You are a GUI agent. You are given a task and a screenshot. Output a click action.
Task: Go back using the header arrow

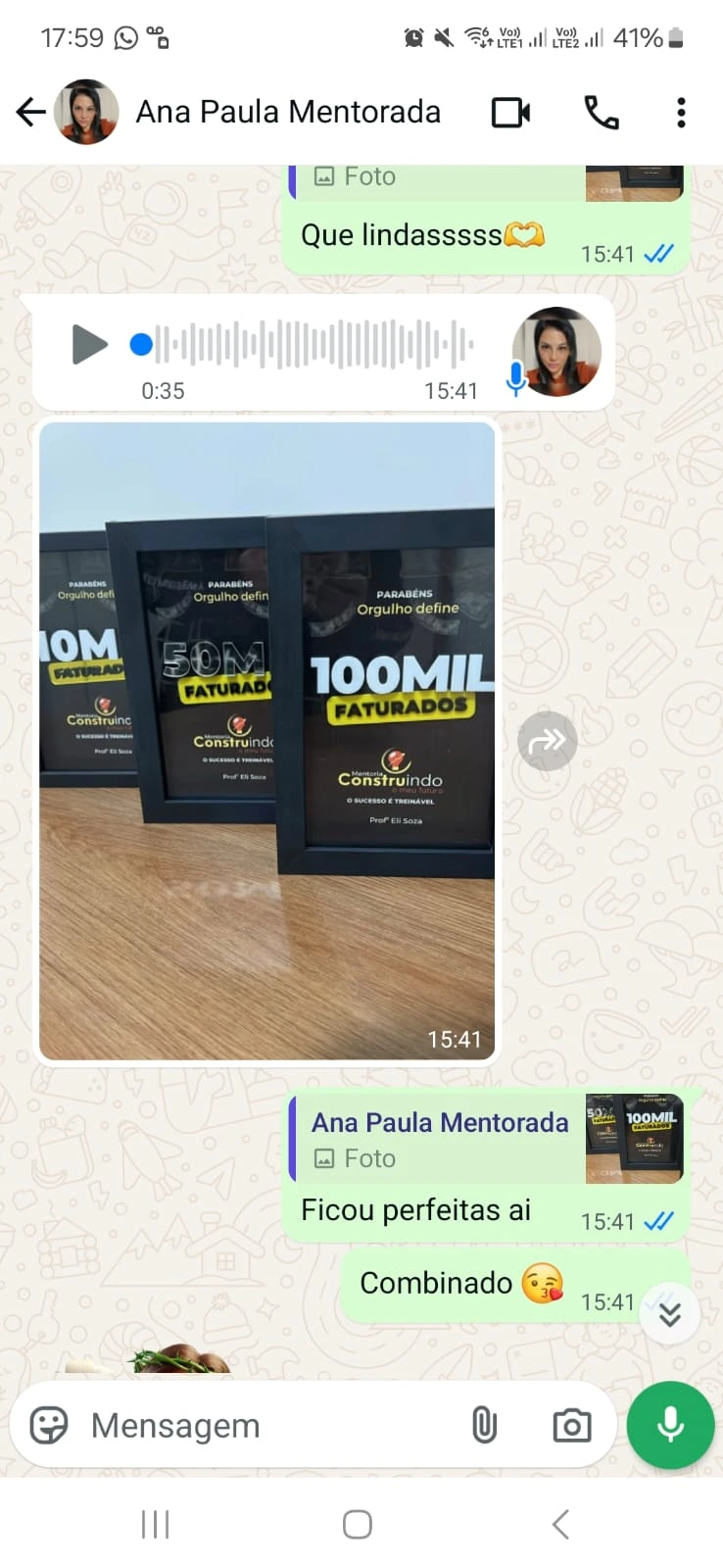click(x=31, y=113)
